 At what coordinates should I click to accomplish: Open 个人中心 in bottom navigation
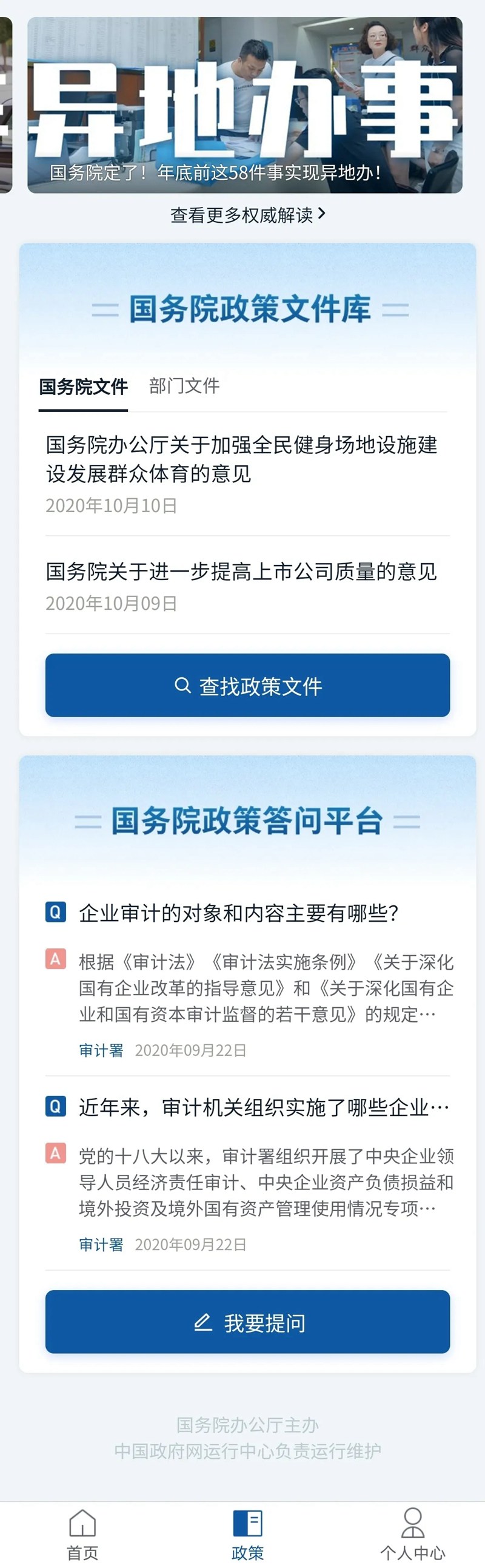coord(413,1534)
